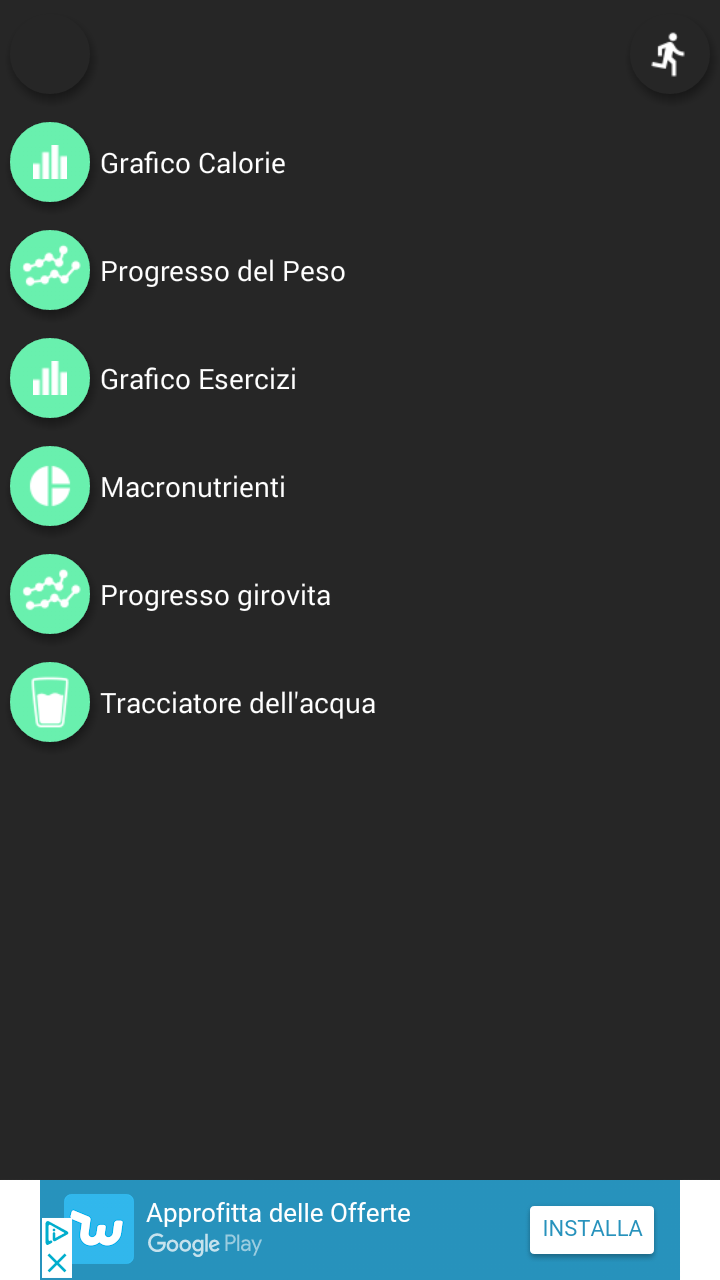The width and height of the screenshot is (720, 1280).
Task: Open the AdChoices triangle icon
Action: pos(57,1233)
